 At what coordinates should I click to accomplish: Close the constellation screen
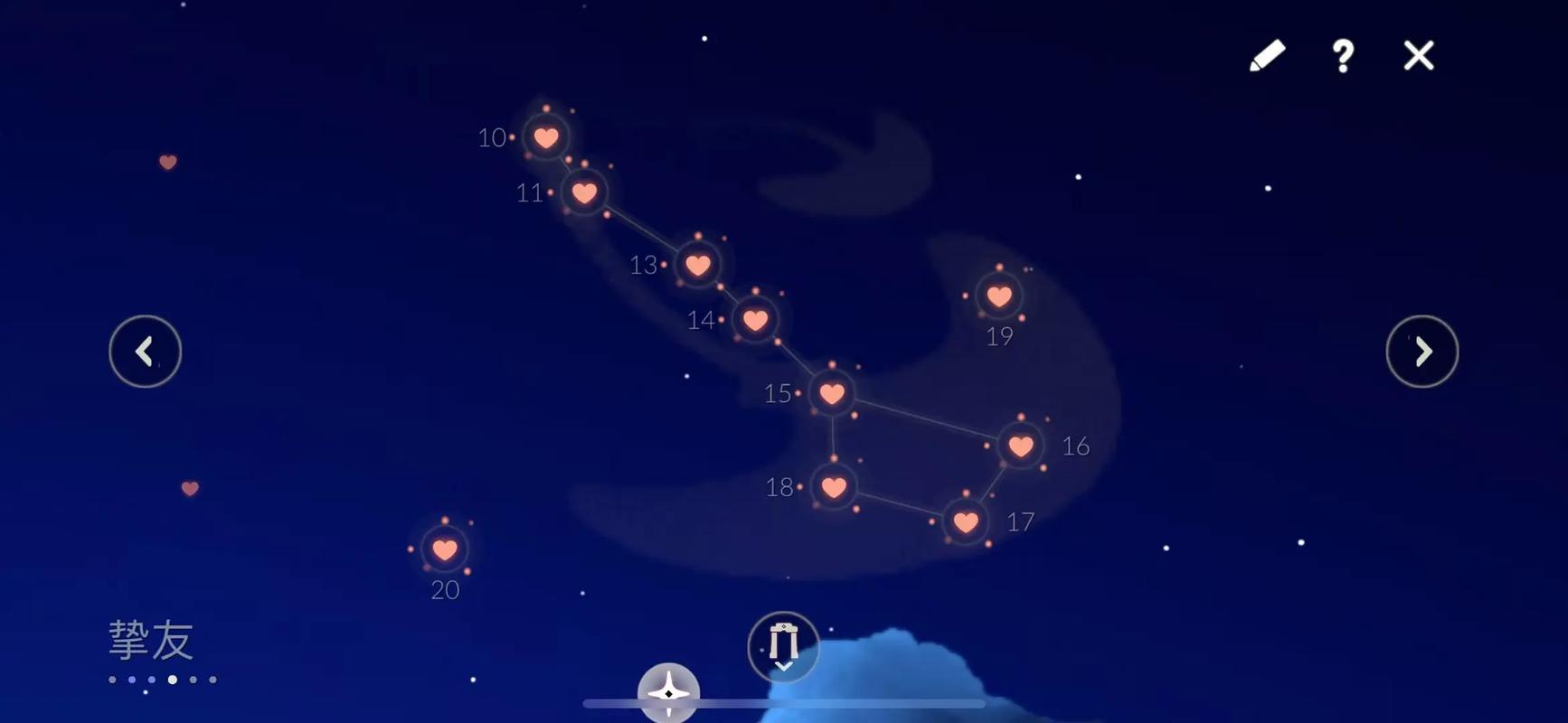(x=1418, y=56)
